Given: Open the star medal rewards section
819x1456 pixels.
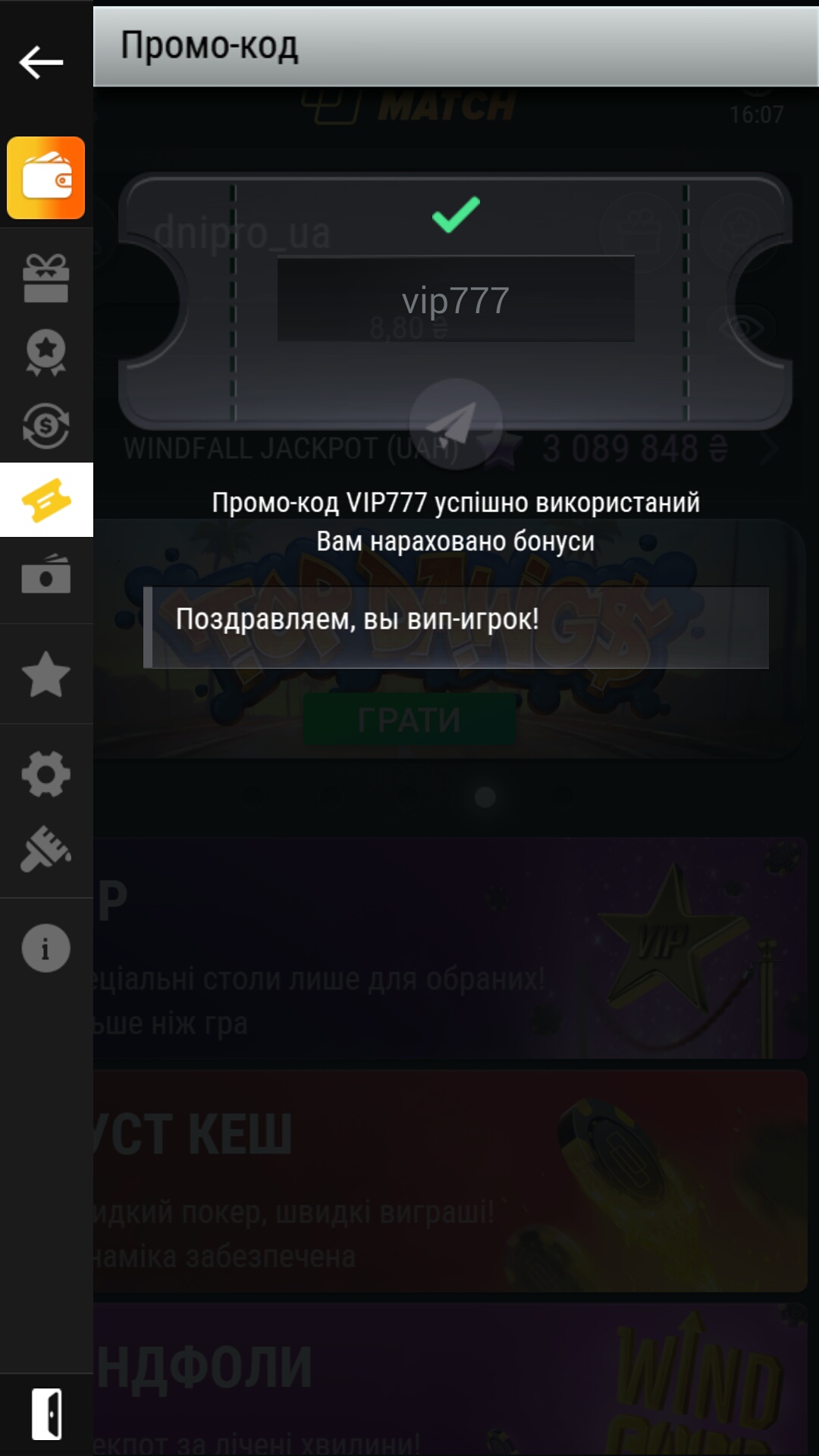Looking at the screenshot, I should click(x=46, y=352).
